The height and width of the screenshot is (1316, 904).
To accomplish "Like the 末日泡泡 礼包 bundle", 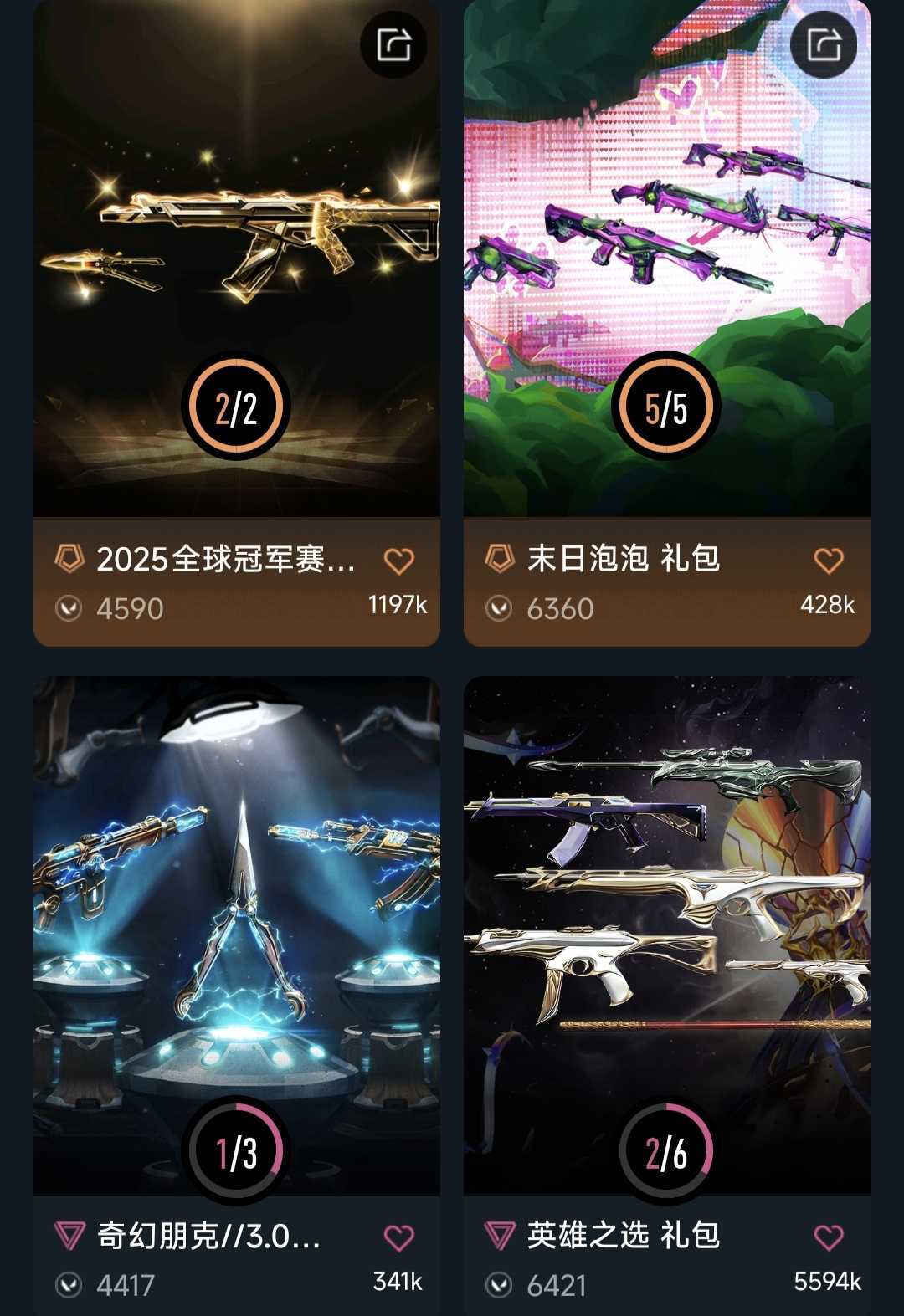I will click(829, 561).
